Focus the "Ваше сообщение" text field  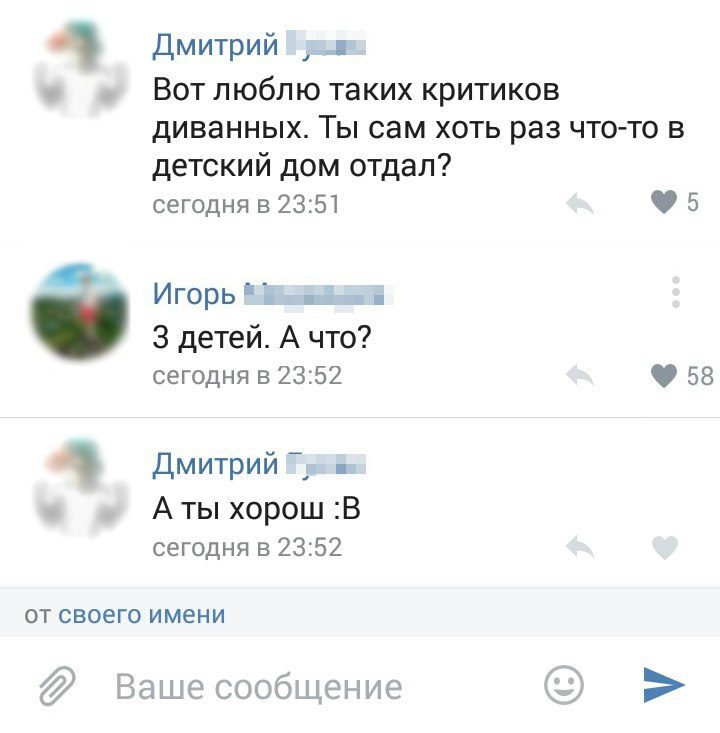pyautogui.click(x=300, y=687)
